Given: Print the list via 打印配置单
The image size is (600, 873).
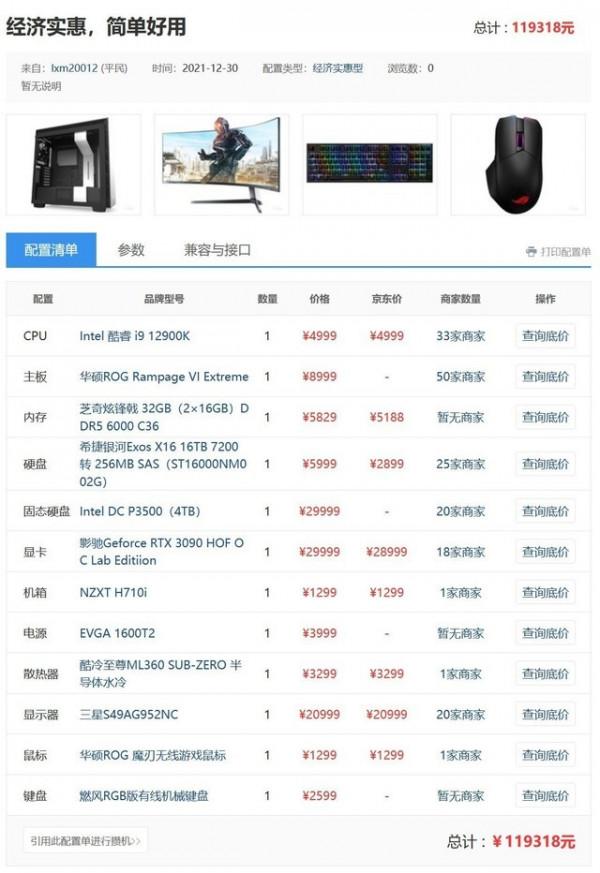Looking at the screenshot, I should pos(559,252).
